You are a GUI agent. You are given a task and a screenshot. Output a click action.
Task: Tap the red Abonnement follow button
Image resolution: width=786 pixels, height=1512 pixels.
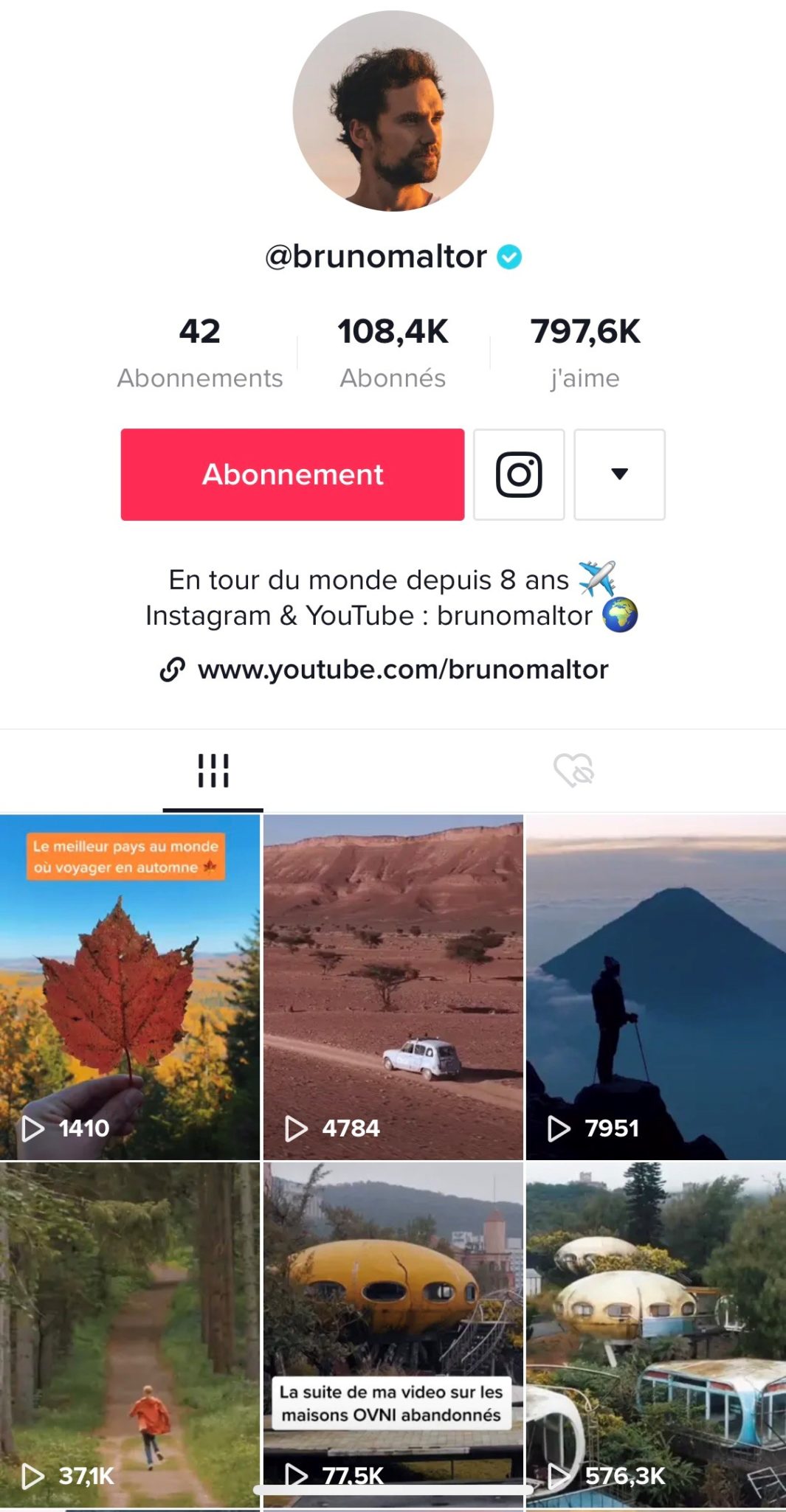[292, 474]
